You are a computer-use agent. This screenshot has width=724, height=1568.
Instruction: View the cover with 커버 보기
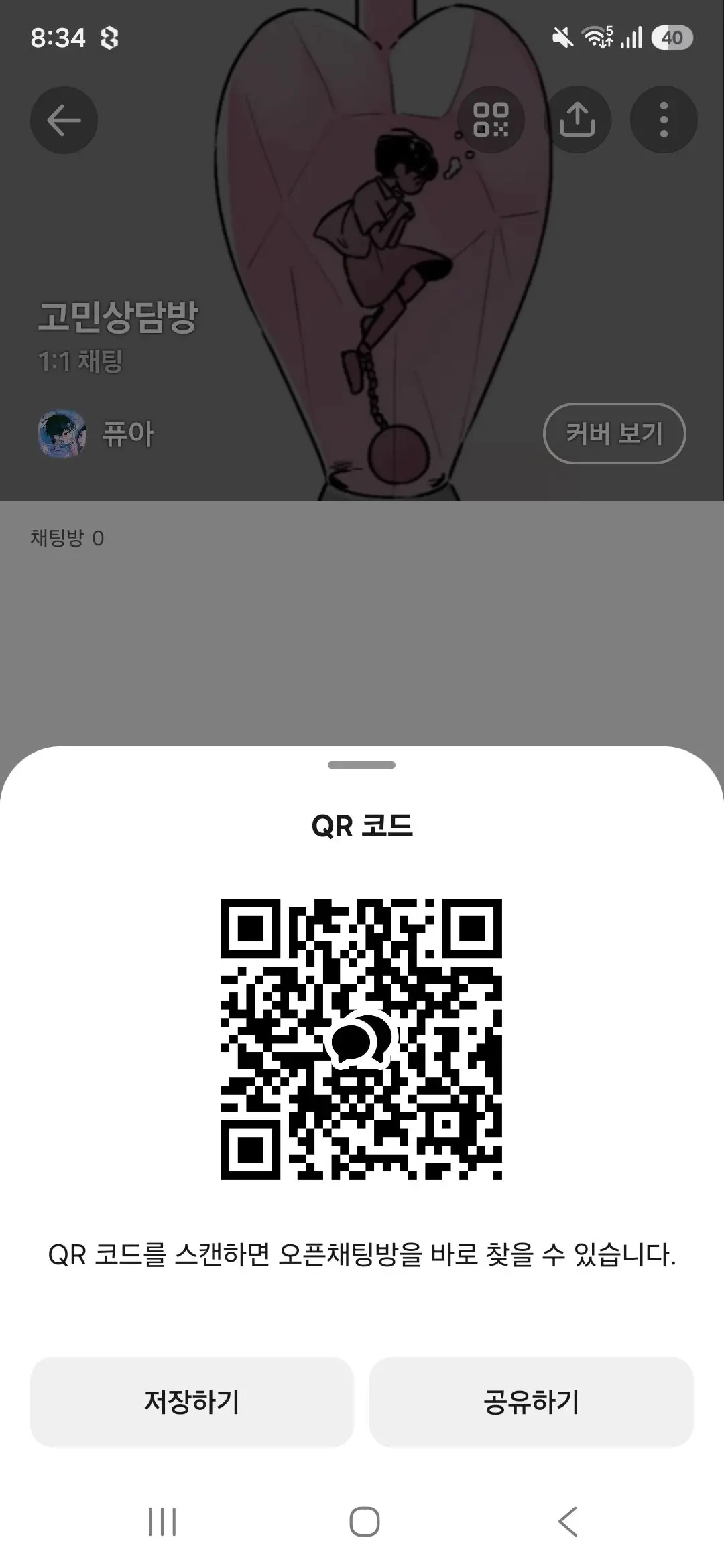coord(614,434)
